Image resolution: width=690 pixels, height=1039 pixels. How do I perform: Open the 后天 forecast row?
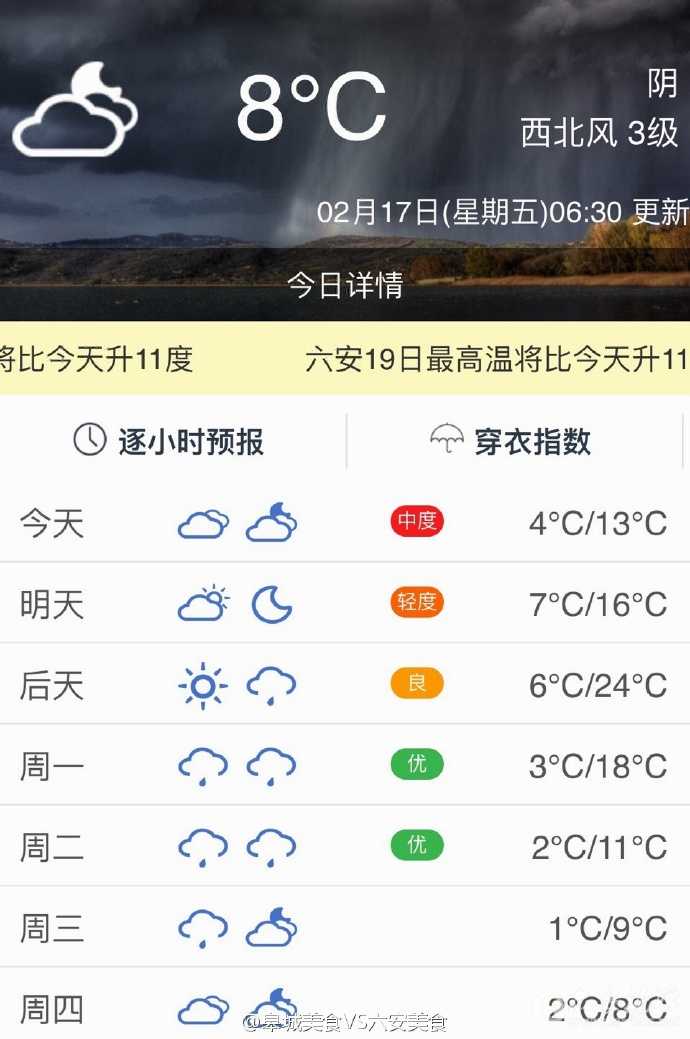pyautogui.click(x=344, y=685)
